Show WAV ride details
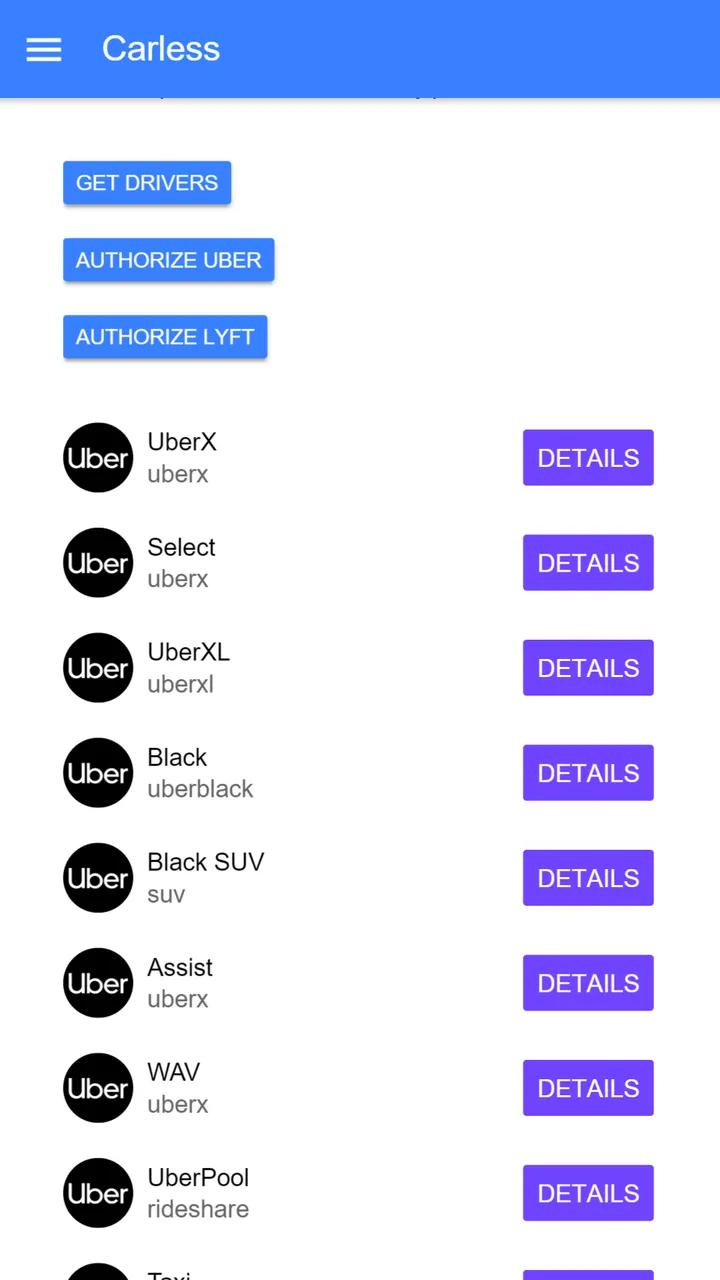The width and height of the screenshot is (720, 1280). pos(588,1088)
